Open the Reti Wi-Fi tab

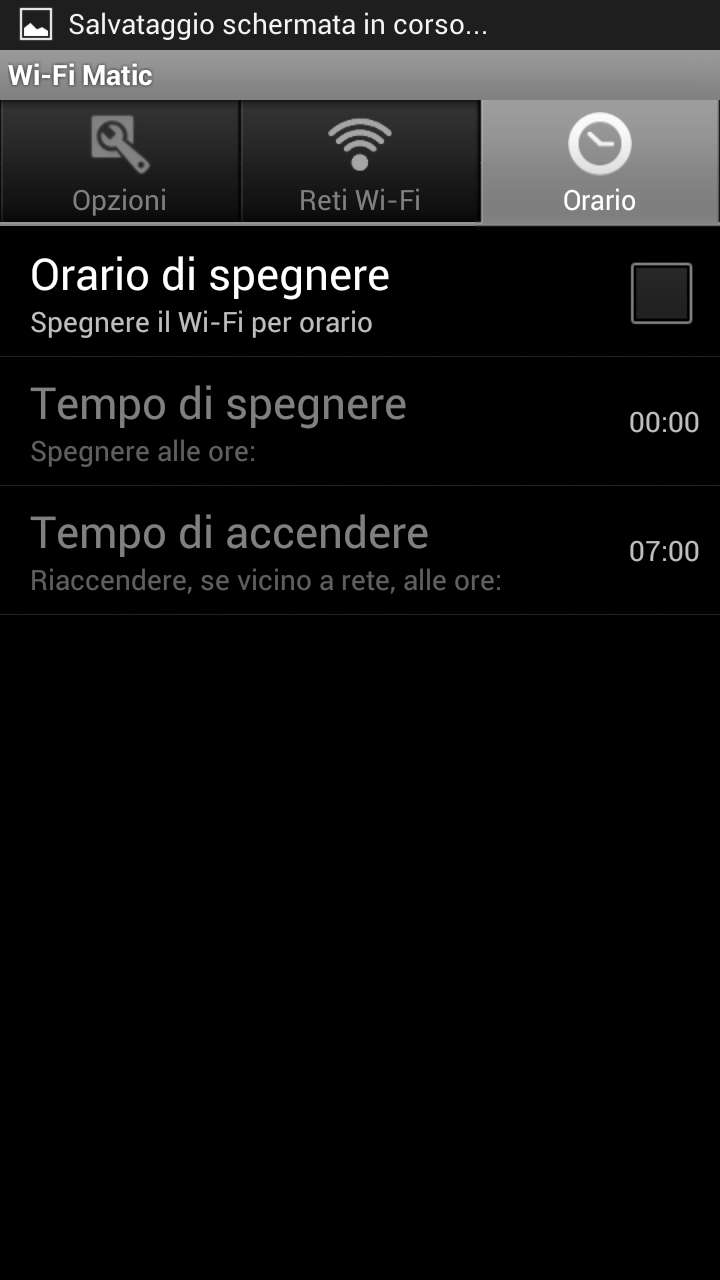(x=361, y=162)
